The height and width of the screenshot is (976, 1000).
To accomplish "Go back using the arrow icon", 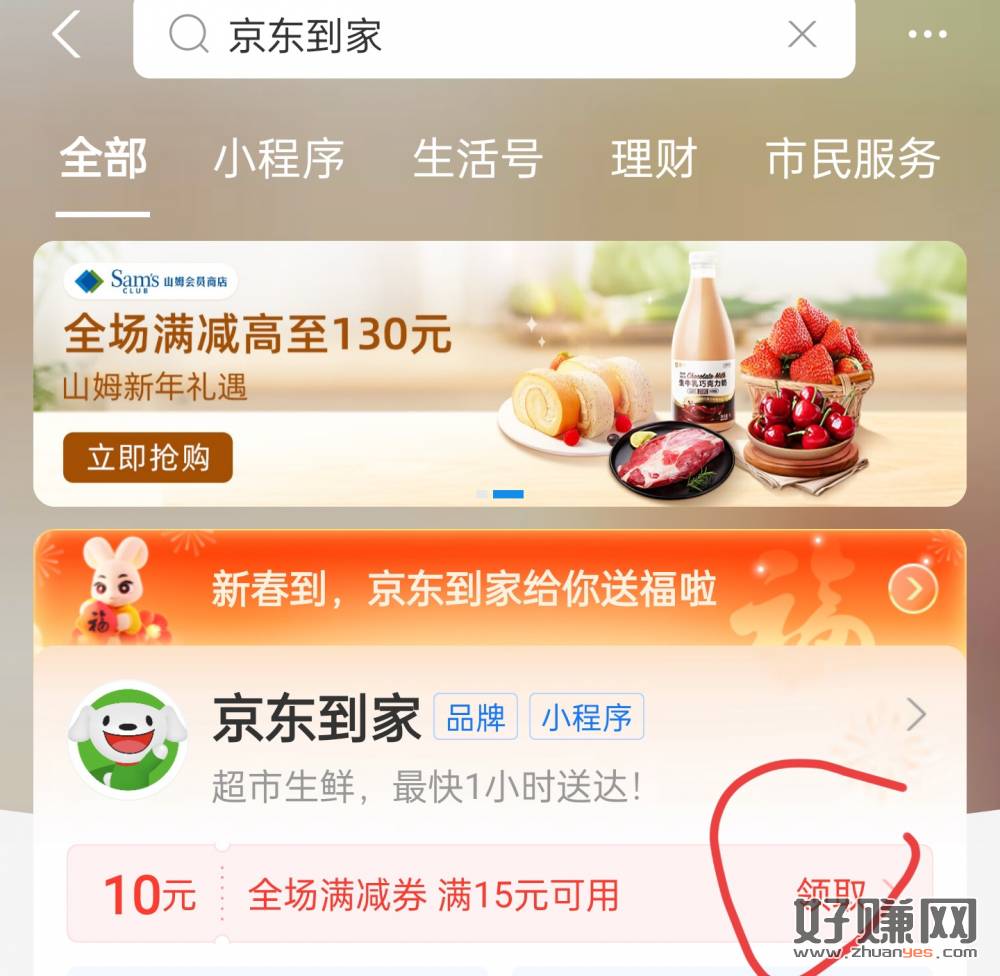I will (67, 36).
